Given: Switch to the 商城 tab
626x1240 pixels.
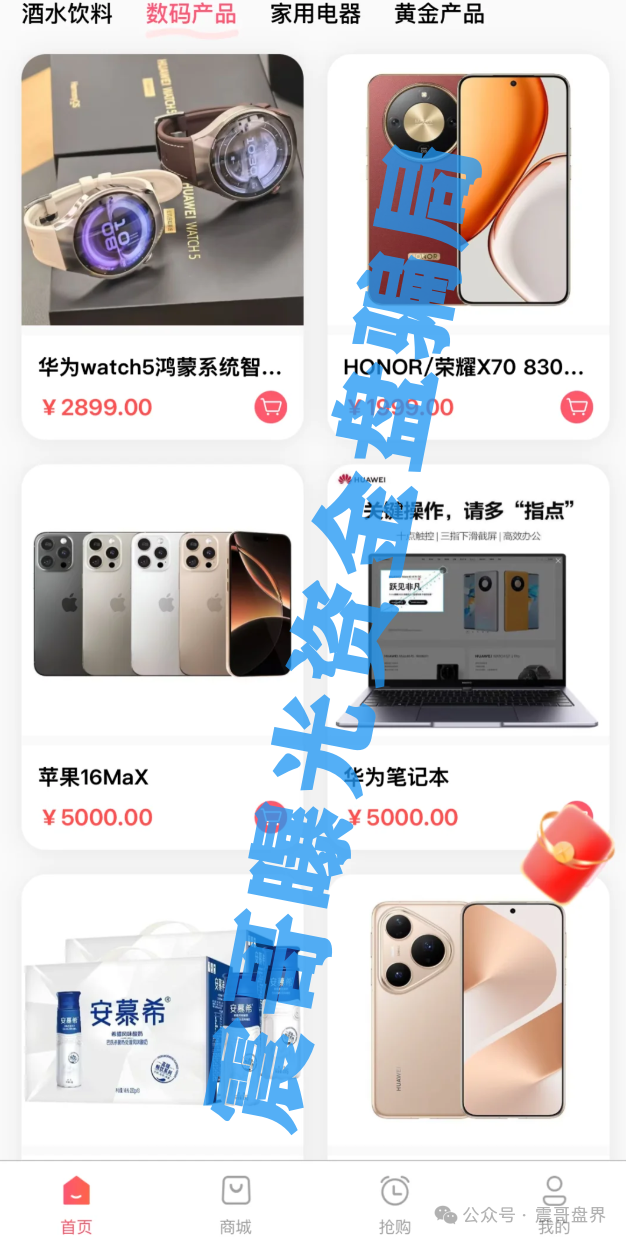Looking at the screenshot, I should pyautogui.click(x=235, y=1204).
